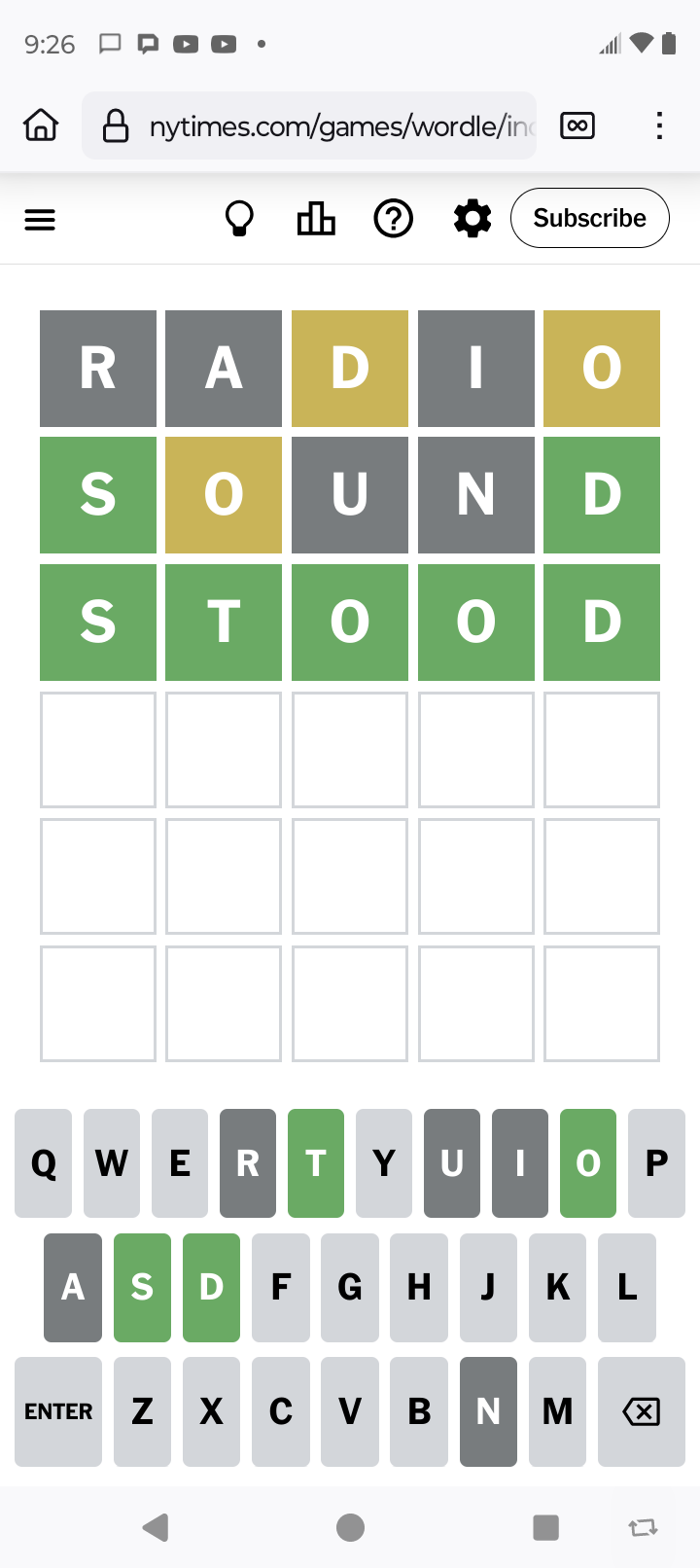This screenshot has height=1568, width=700.
Task: Open the hamburger navigation menu
Action: click(40, 220)
